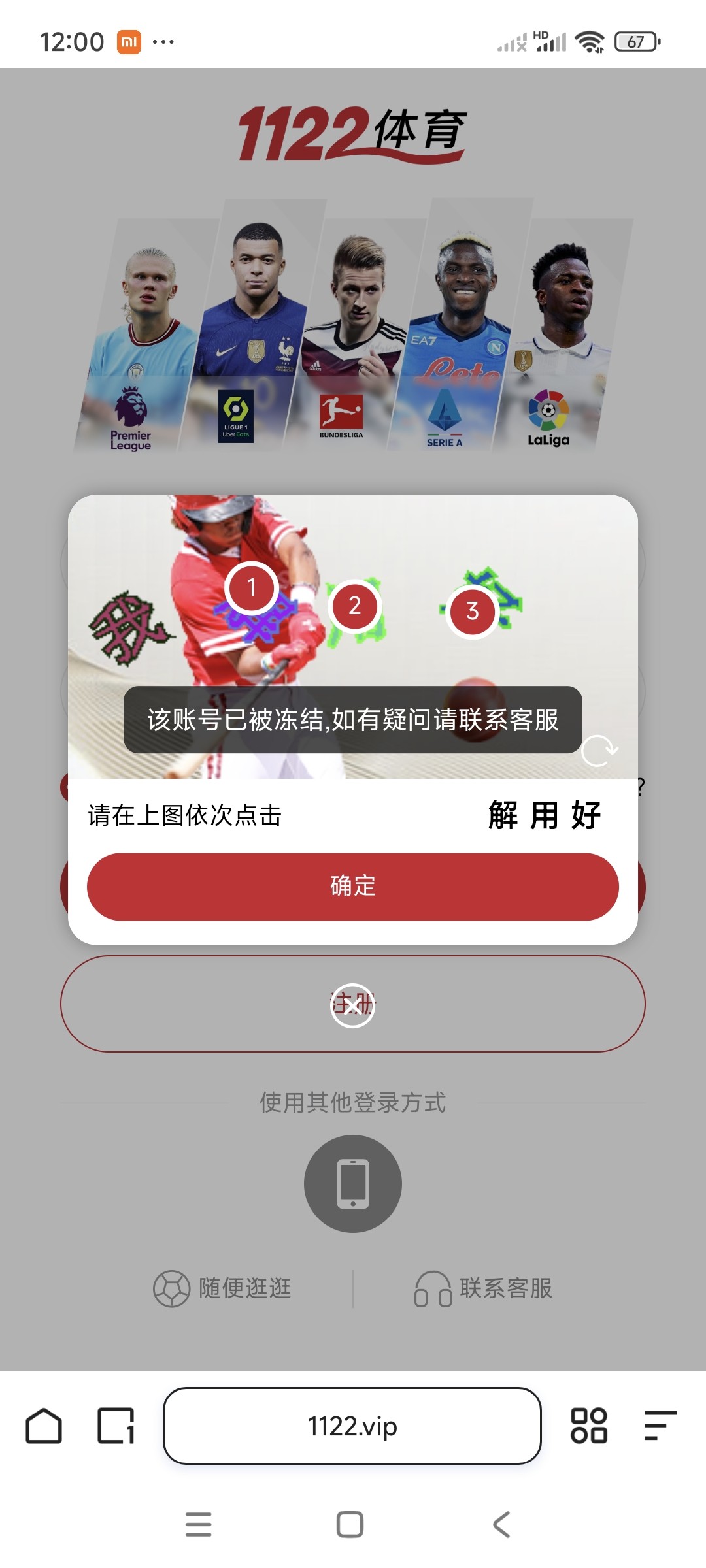Close the captcha dialog
Viewport: 706px width, 1568px height.
click(352, 1005)
